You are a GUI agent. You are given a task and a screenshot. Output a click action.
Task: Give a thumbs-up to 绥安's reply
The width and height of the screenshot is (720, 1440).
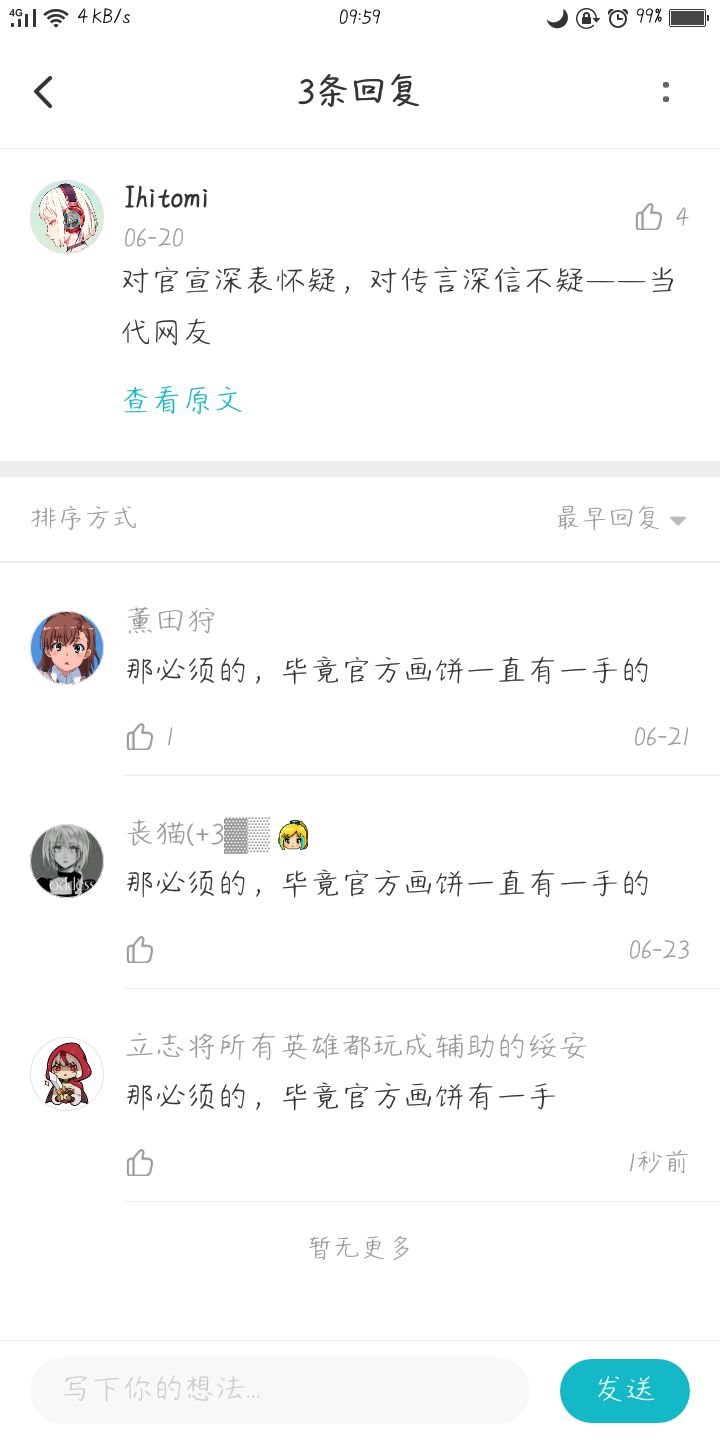coord(140,1162)
